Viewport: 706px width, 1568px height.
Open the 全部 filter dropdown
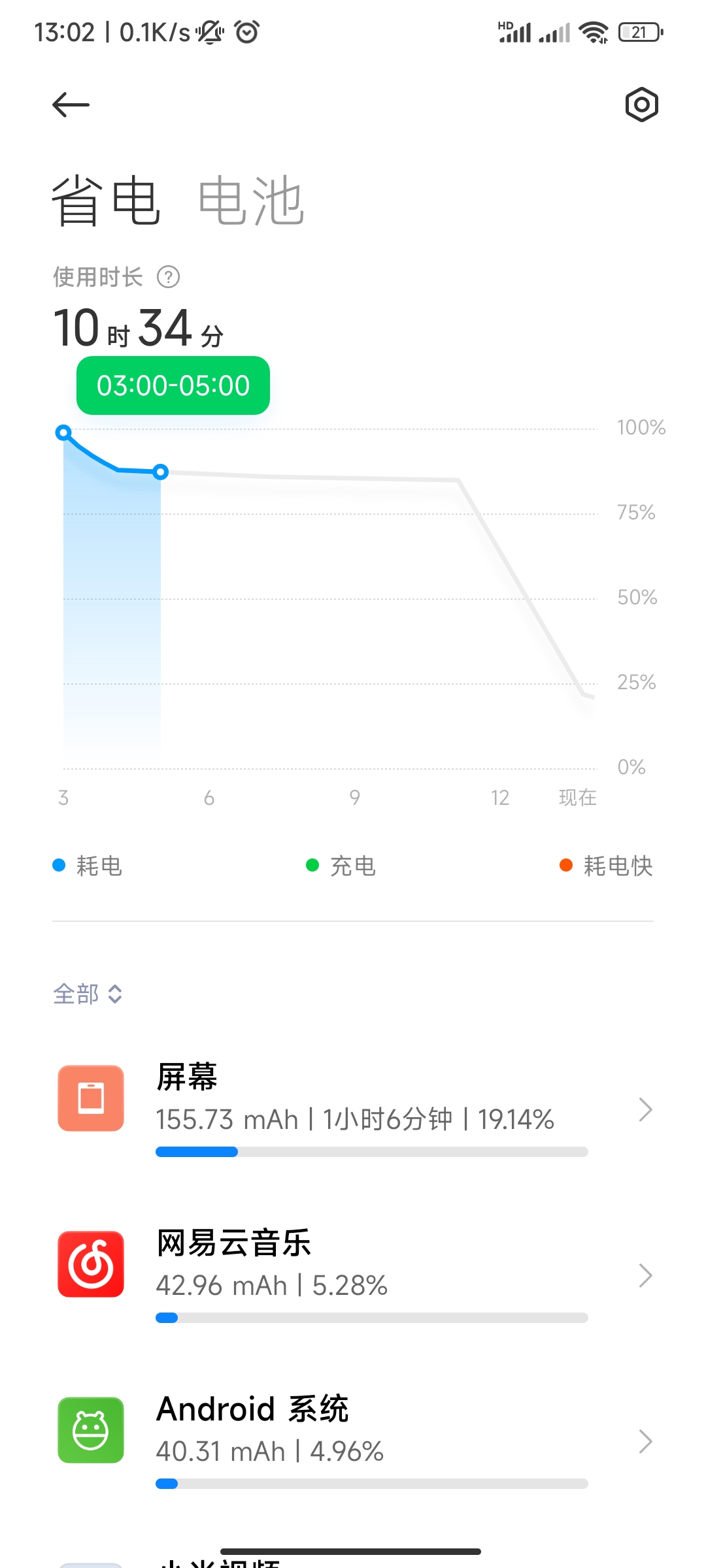click(x=88, y=994)
